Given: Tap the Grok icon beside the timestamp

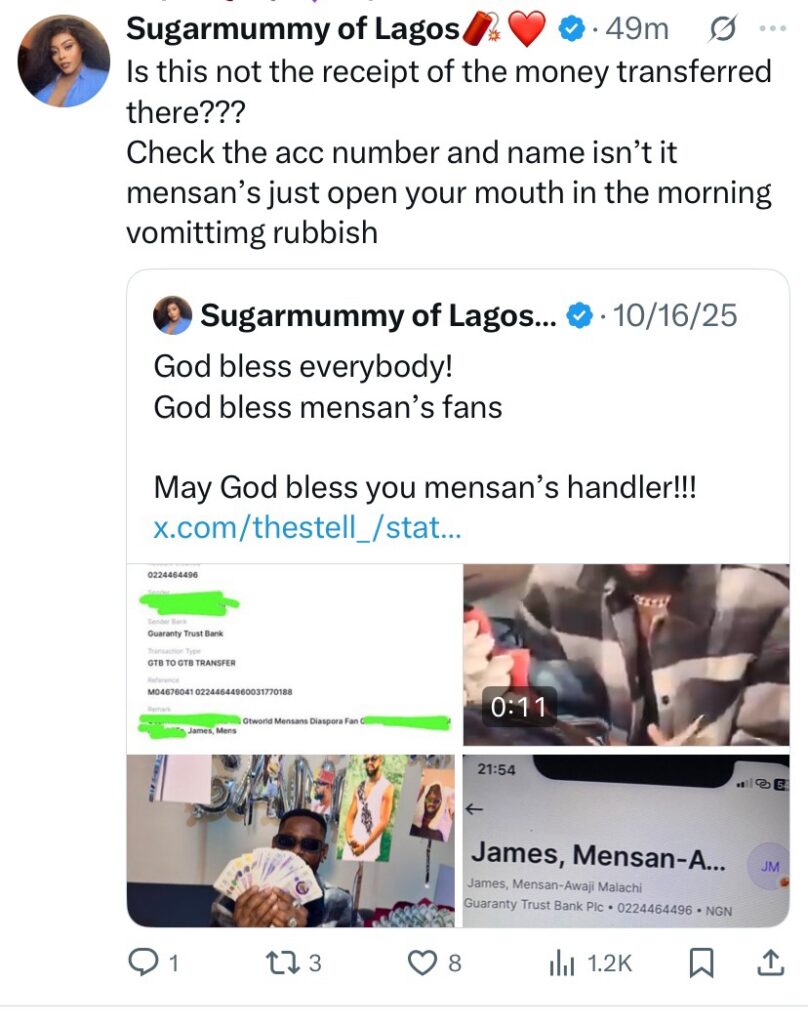Looking at the screenshot, I should point(719,30).
